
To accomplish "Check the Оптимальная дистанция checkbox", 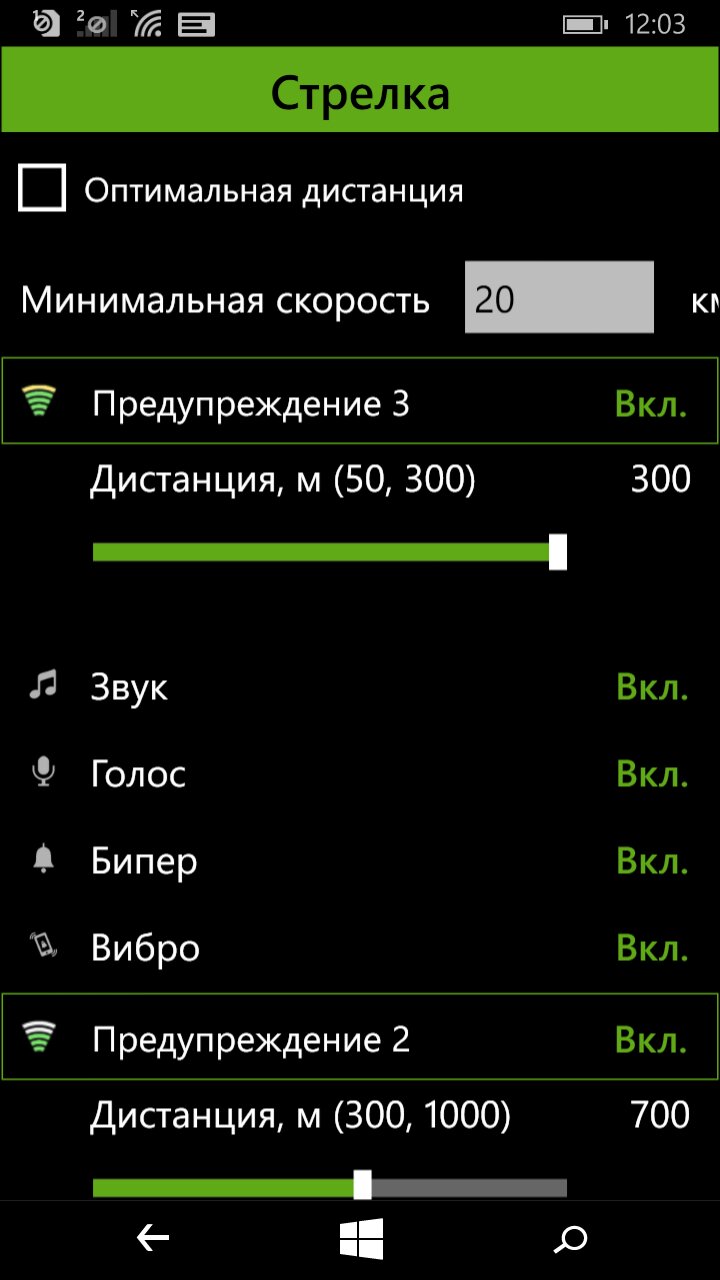I will pos(42,188).
